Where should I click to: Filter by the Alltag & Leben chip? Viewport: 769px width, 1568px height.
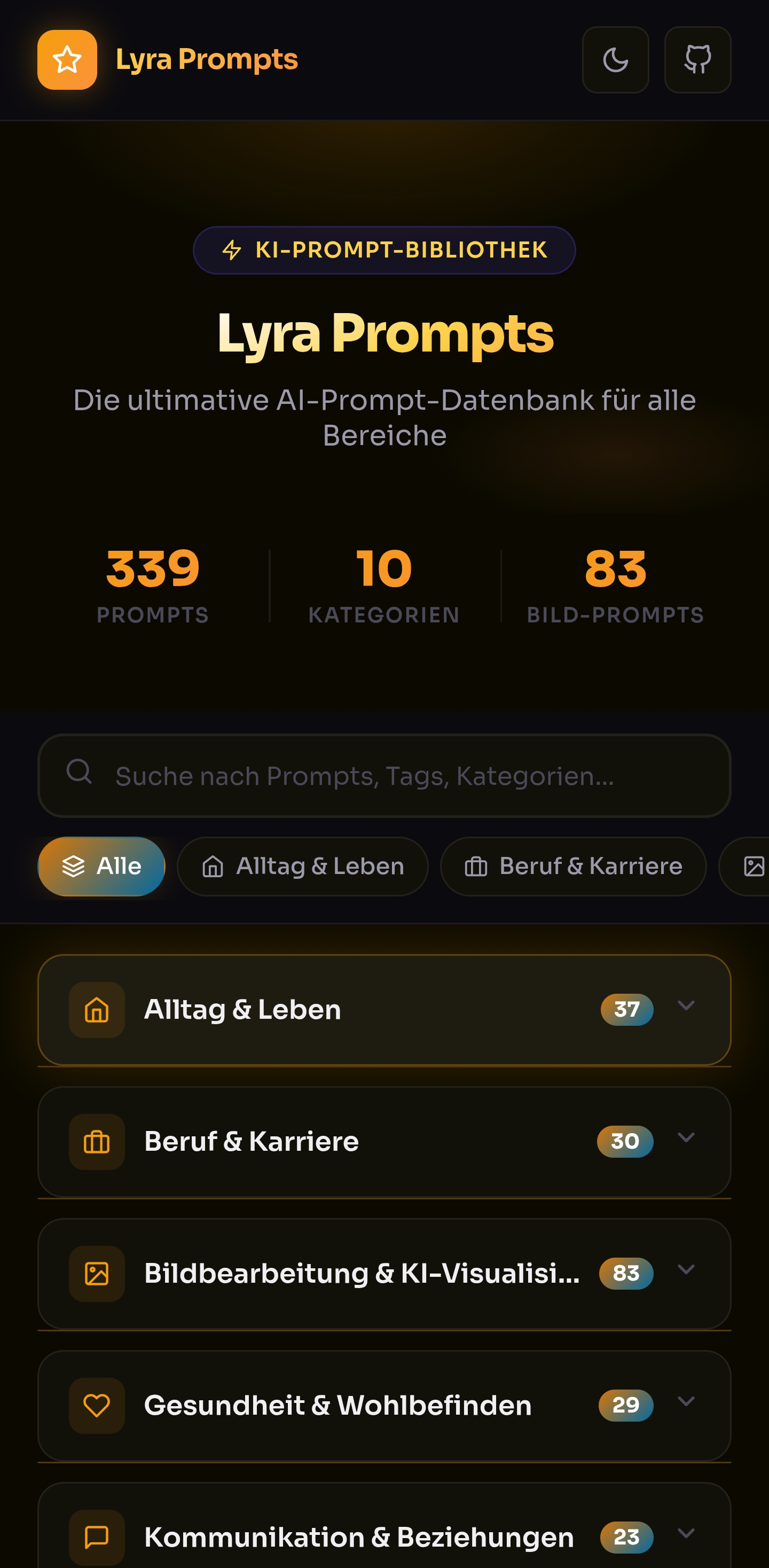pos(302,866)
